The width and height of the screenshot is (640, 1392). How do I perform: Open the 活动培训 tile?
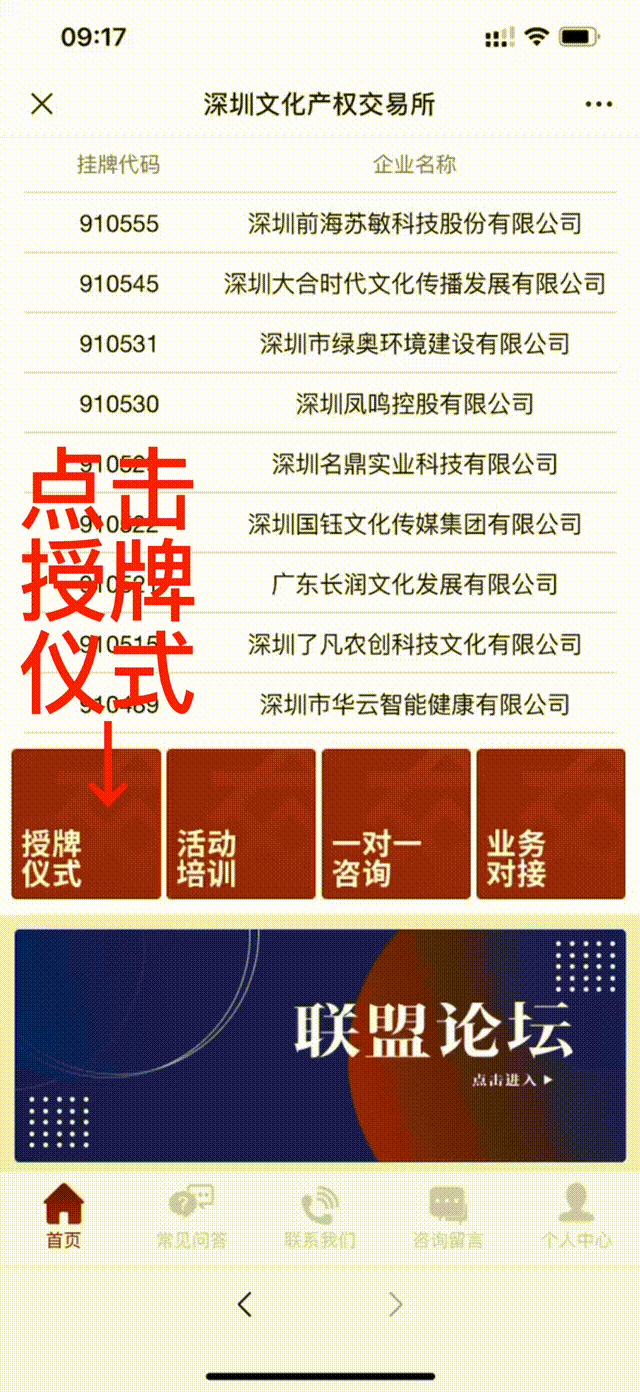coord(241,825)
